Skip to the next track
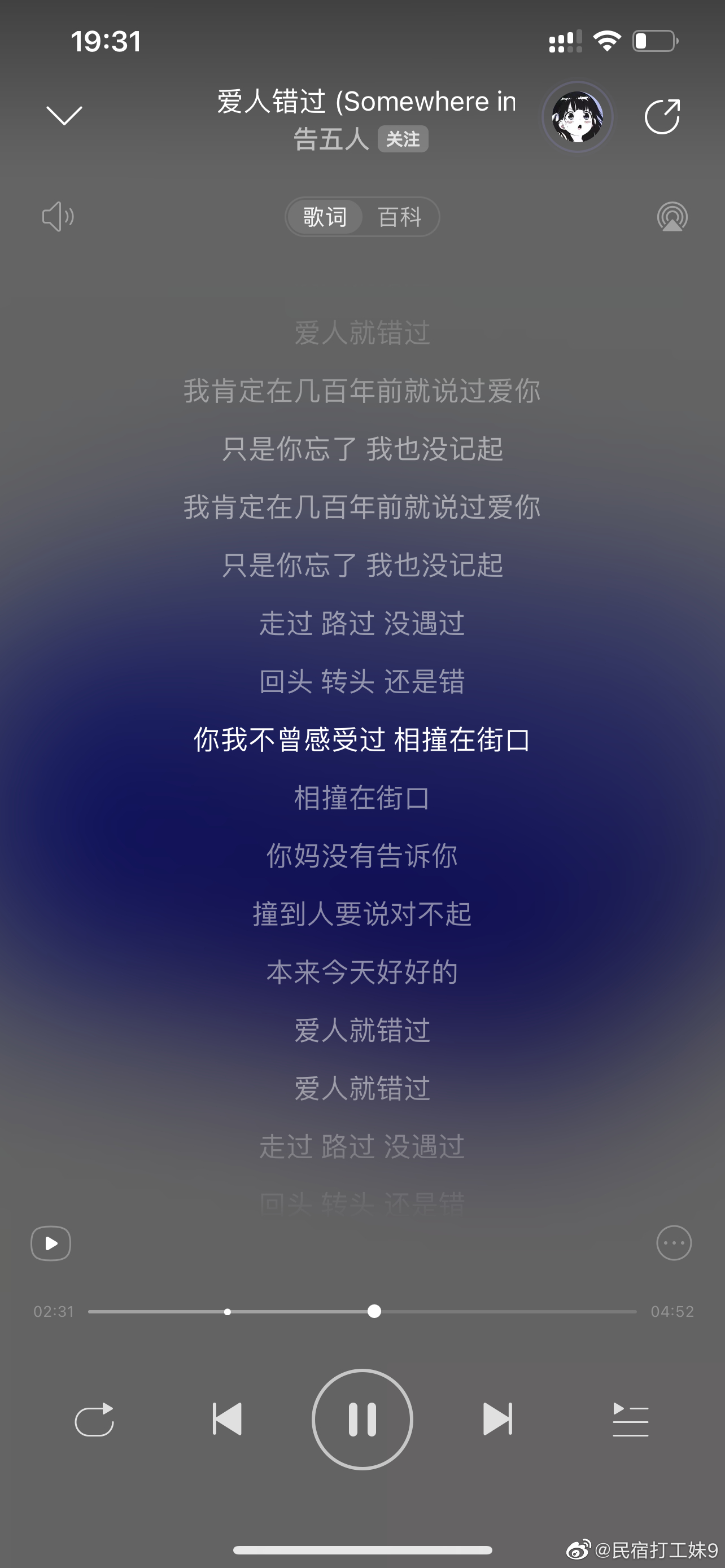 tap(497, 1420)
